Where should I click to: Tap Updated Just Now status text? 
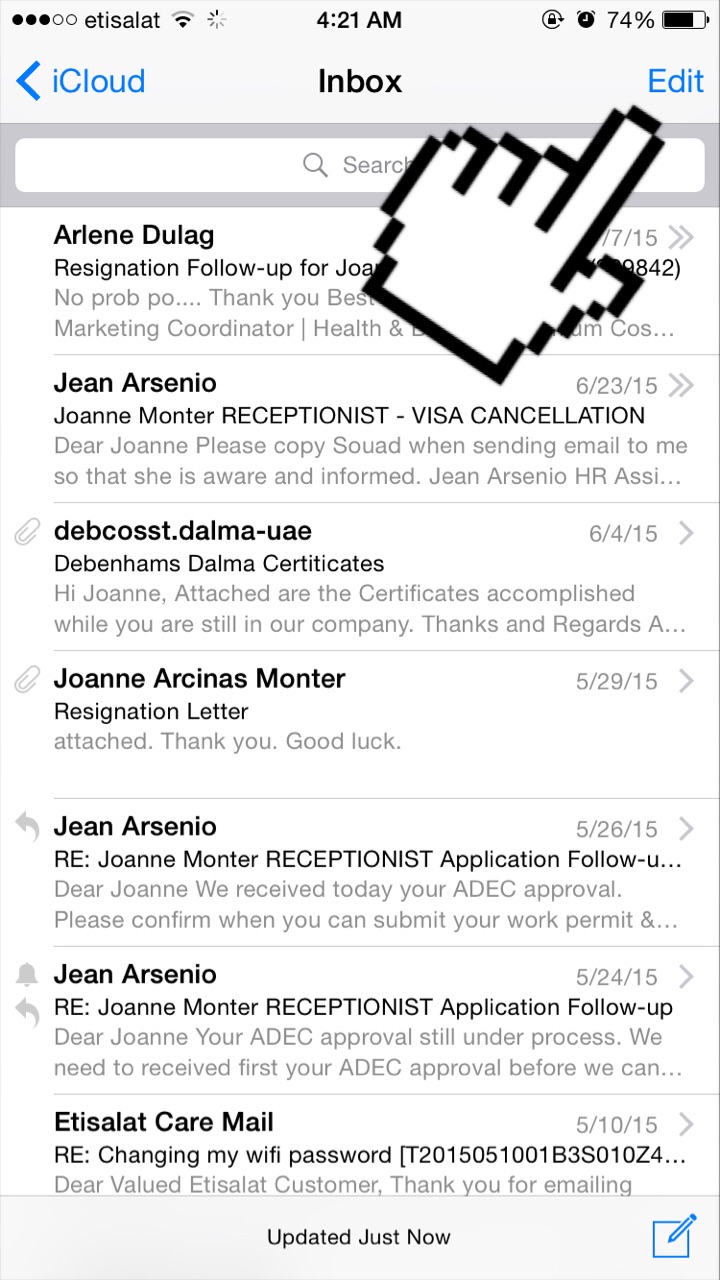(x=360, y=1236)
